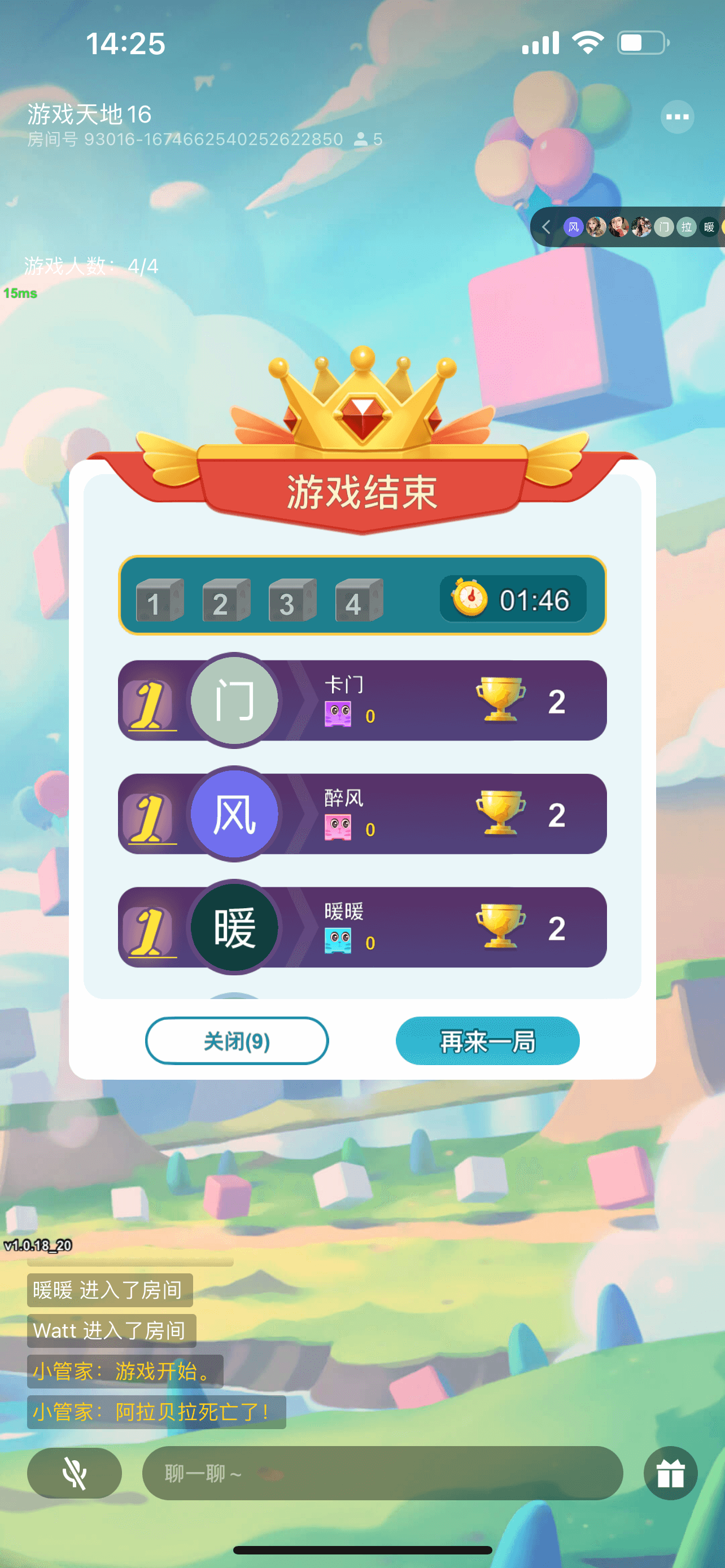Collapse the player avatar strip arrow
The image size is (725, 1568).
pos(546,227)
